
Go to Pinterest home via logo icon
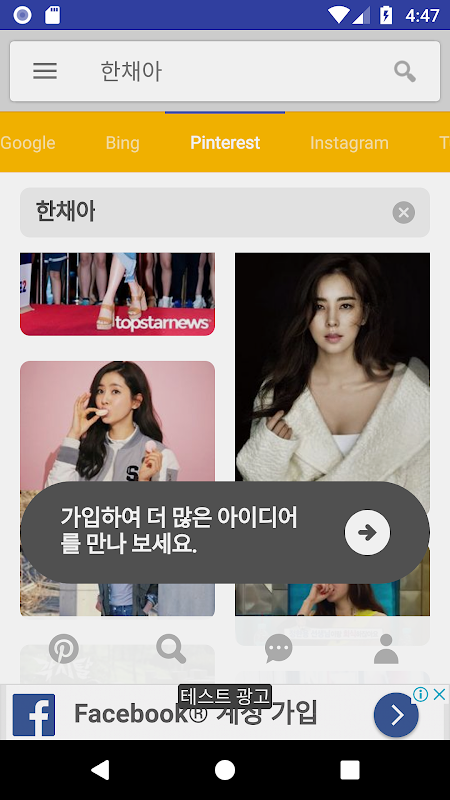[64, 649]
